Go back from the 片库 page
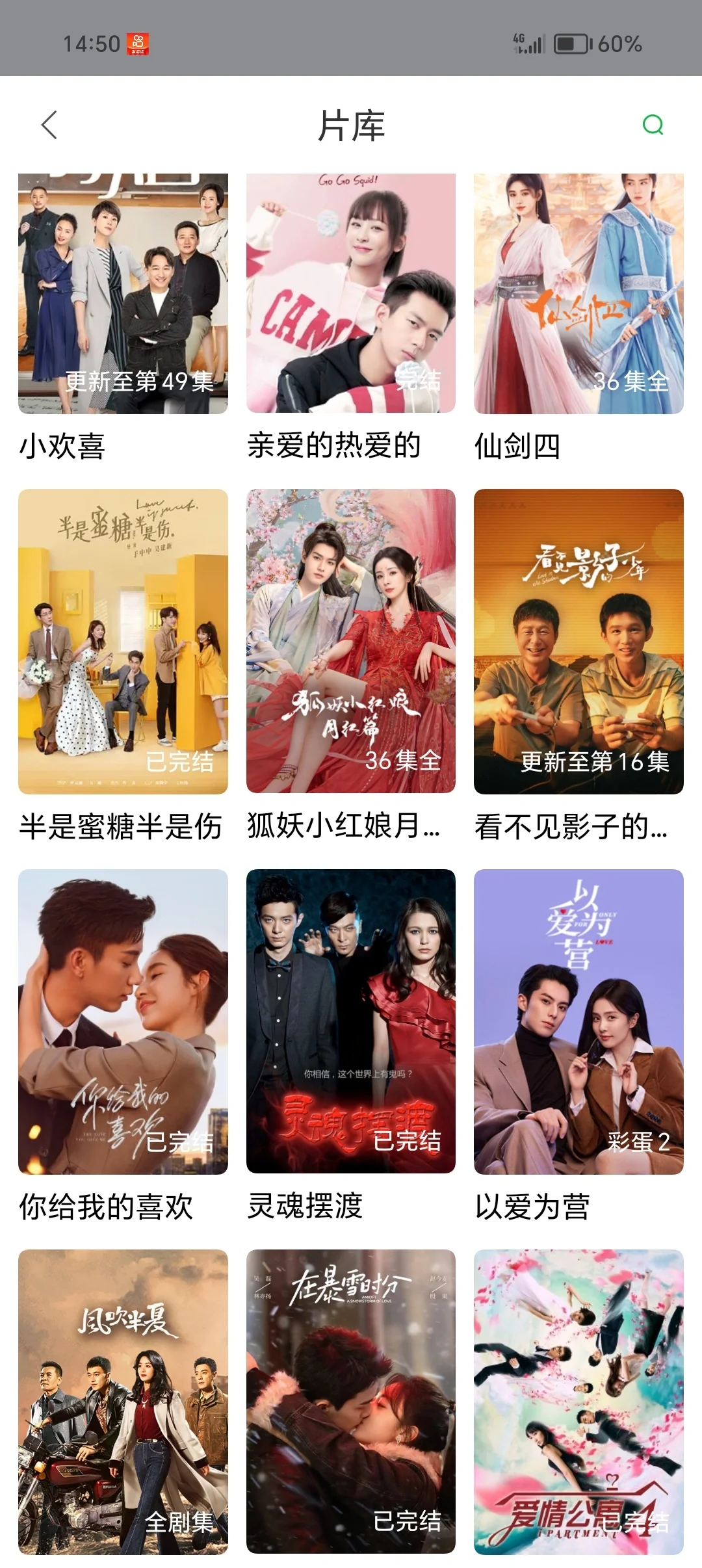702x1568 pixels. (49, 125)
